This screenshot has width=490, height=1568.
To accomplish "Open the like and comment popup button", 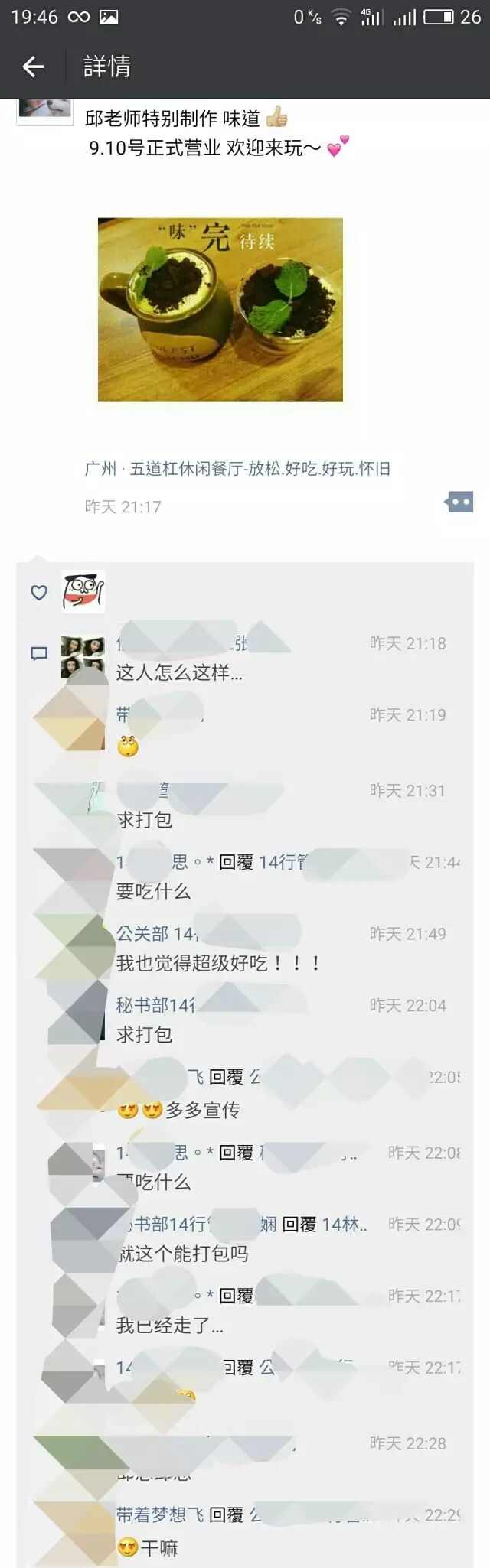I will (x=459, y=503).
